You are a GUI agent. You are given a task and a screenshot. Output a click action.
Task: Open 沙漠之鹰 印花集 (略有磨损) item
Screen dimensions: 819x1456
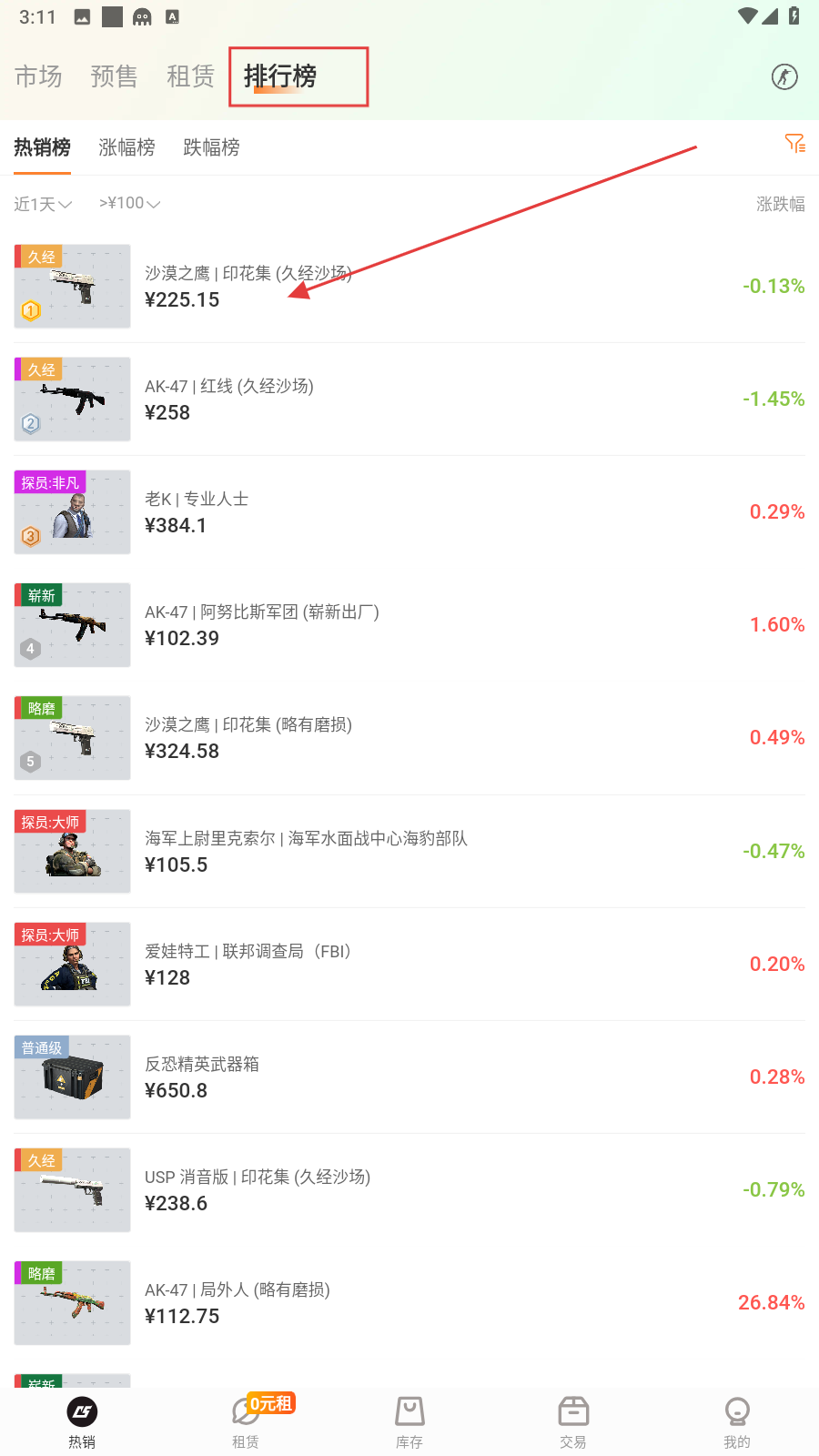click(409, 738)
